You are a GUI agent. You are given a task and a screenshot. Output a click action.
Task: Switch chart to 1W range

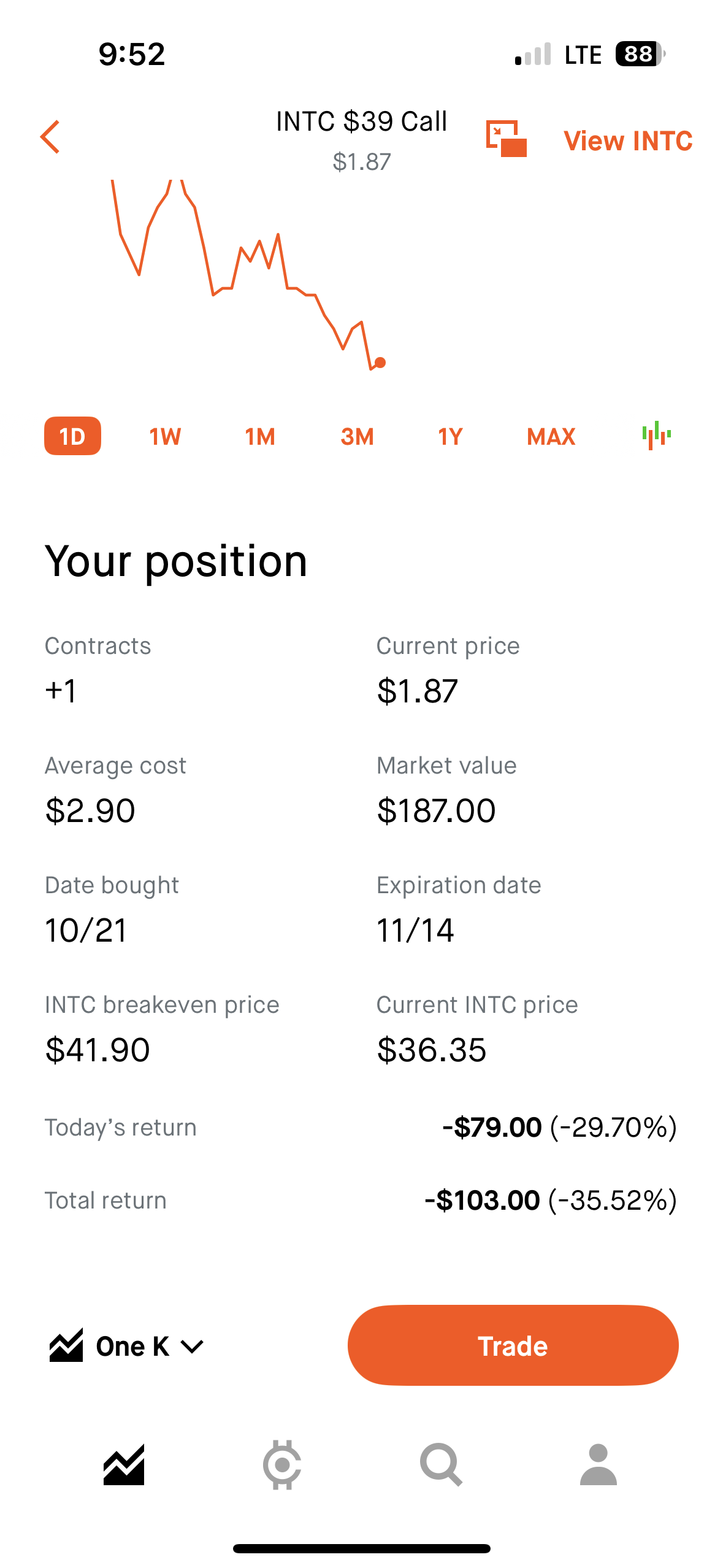tap(165, 437)
